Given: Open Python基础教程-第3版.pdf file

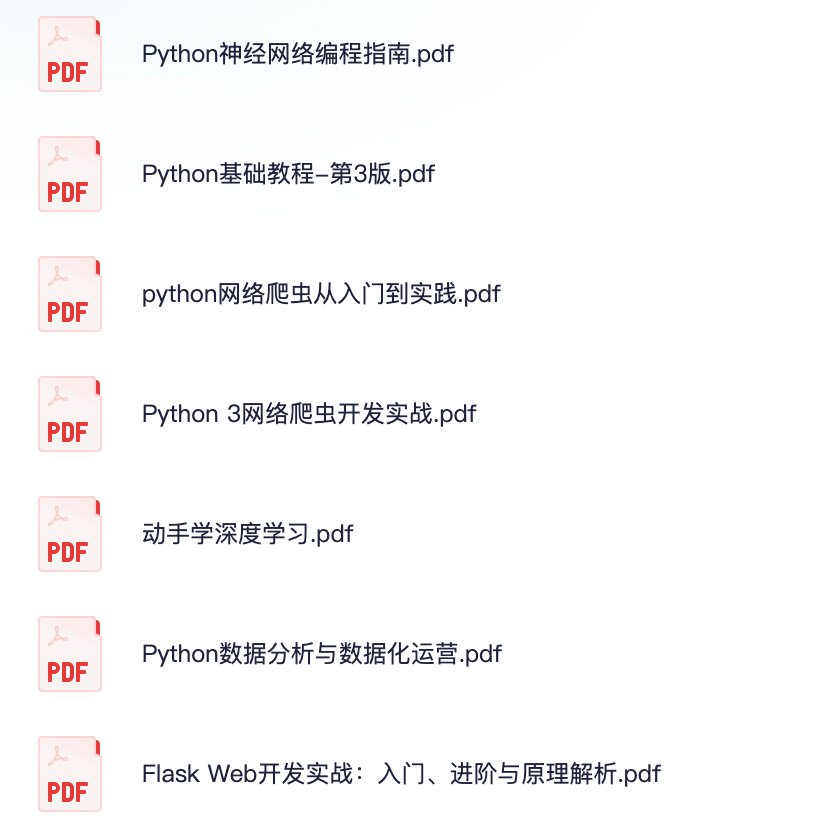Looking at the screenshot, I should (288, 174).
